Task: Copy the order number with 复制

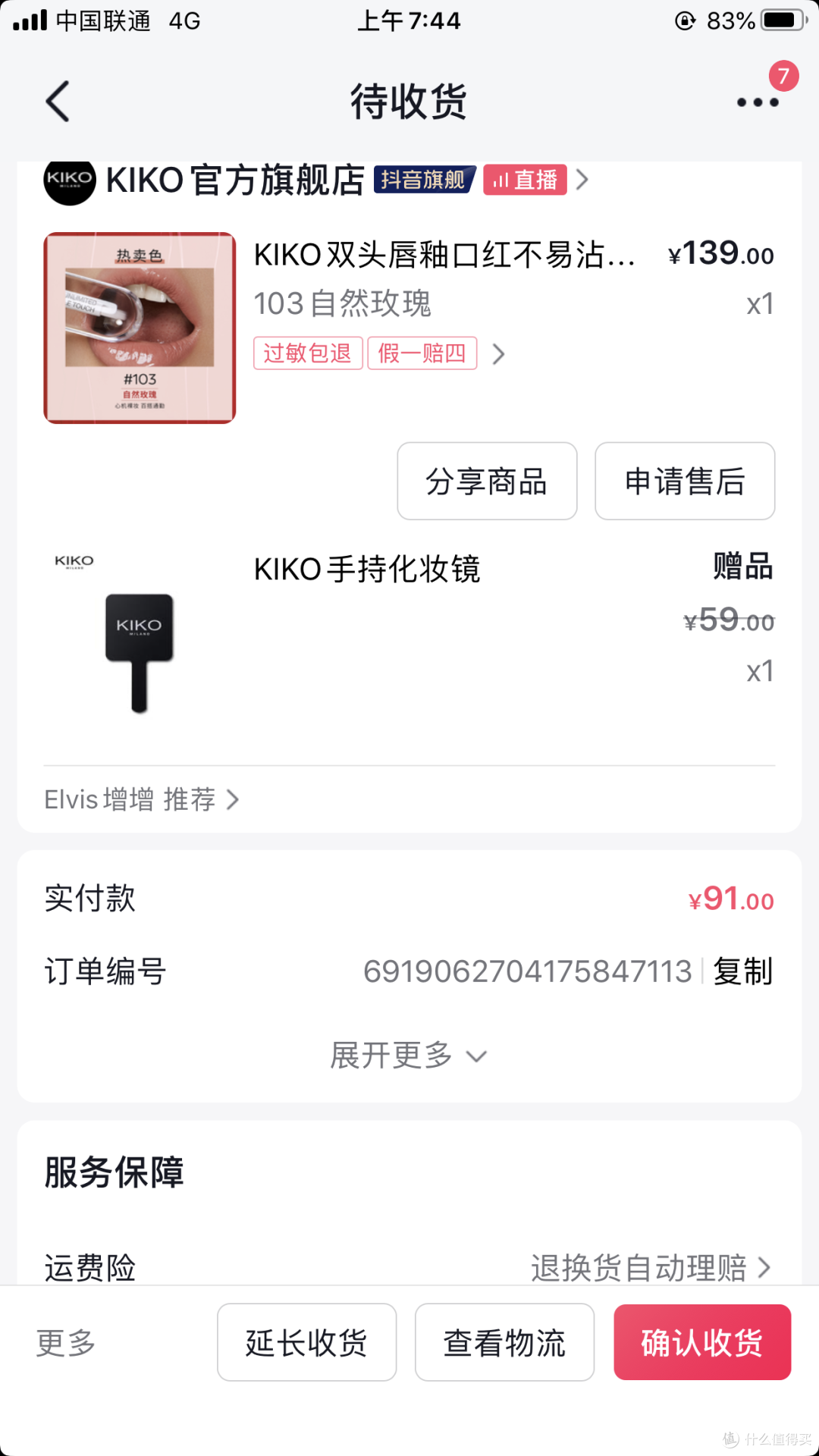Action: coord(743,971)
